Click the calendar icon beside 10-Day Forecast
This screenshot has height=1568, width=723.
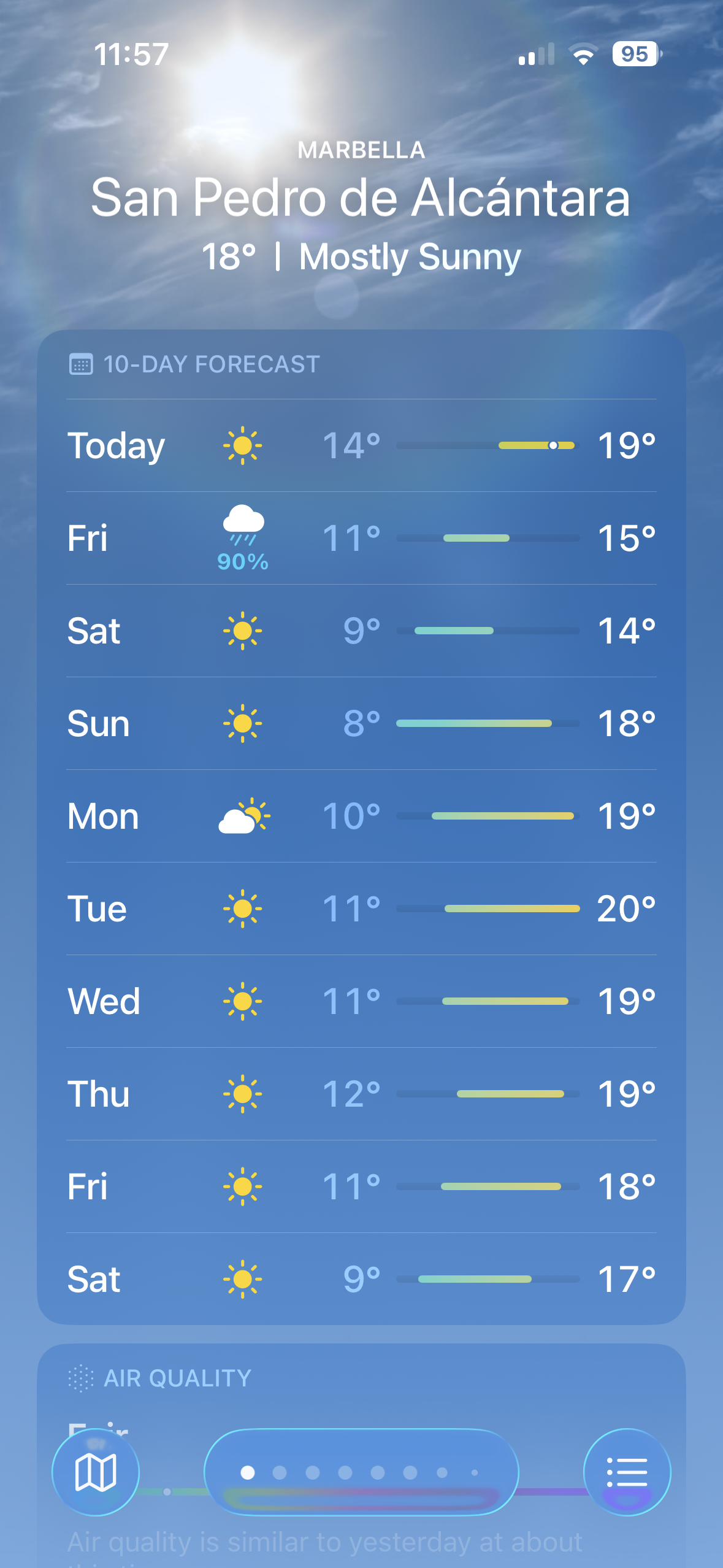coord(80,363)
